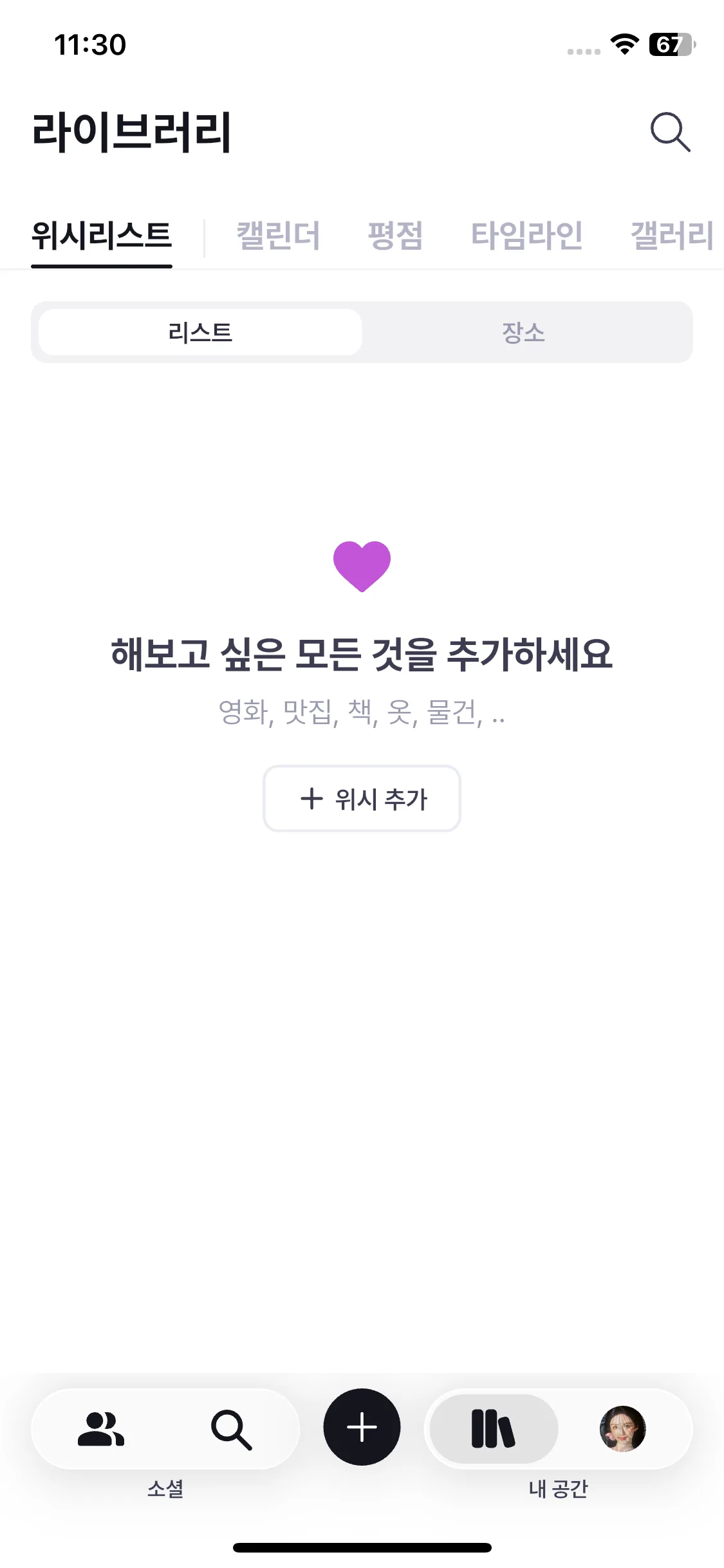Image resolution: width=724 pixels, height=1568 pixels.
Task: Stay on the 위시리스트 tab
Action: (x=102, y=237)
